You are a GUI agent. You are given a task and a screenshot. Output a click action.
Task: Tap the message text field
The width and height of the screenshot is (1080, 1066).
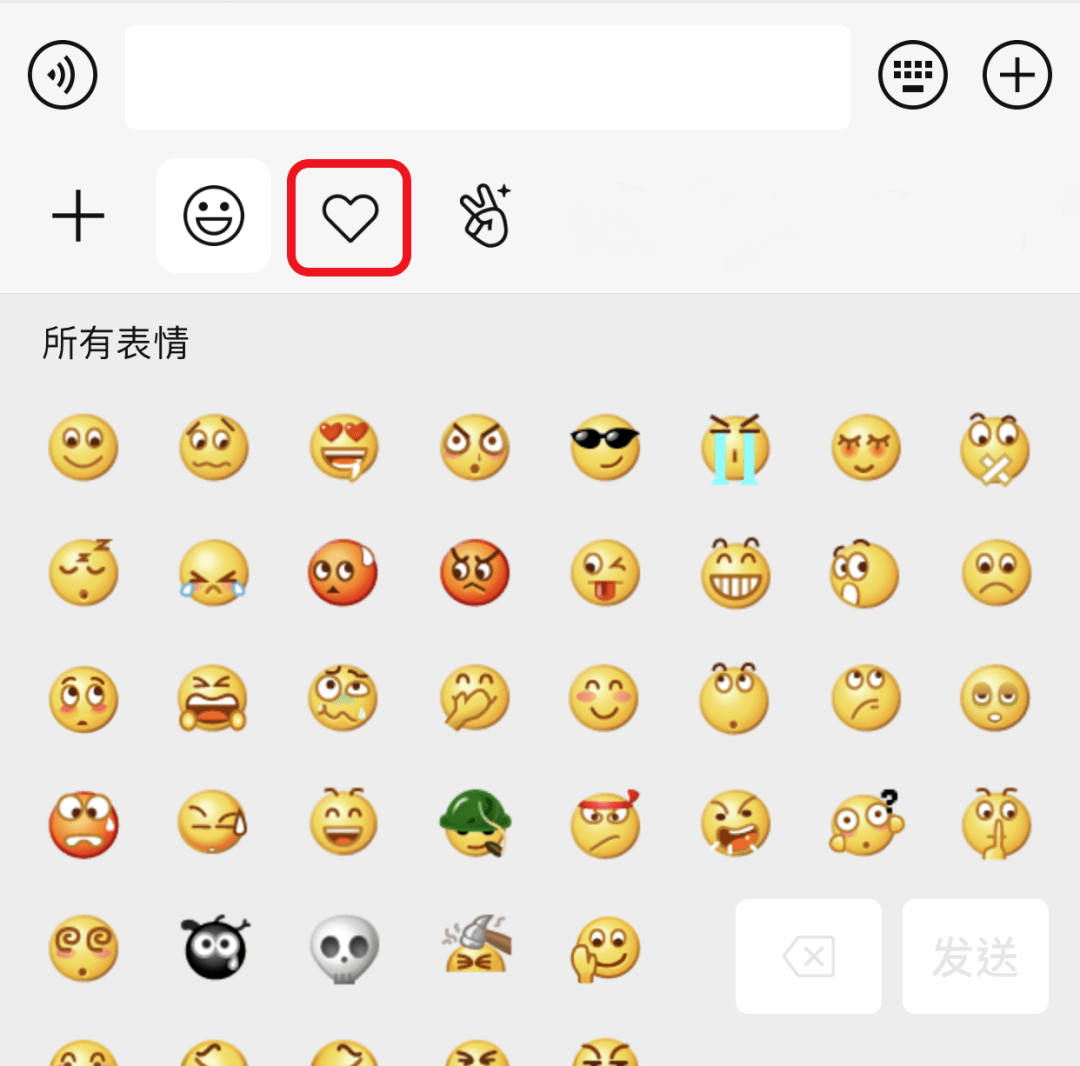(x=487, y=77)
